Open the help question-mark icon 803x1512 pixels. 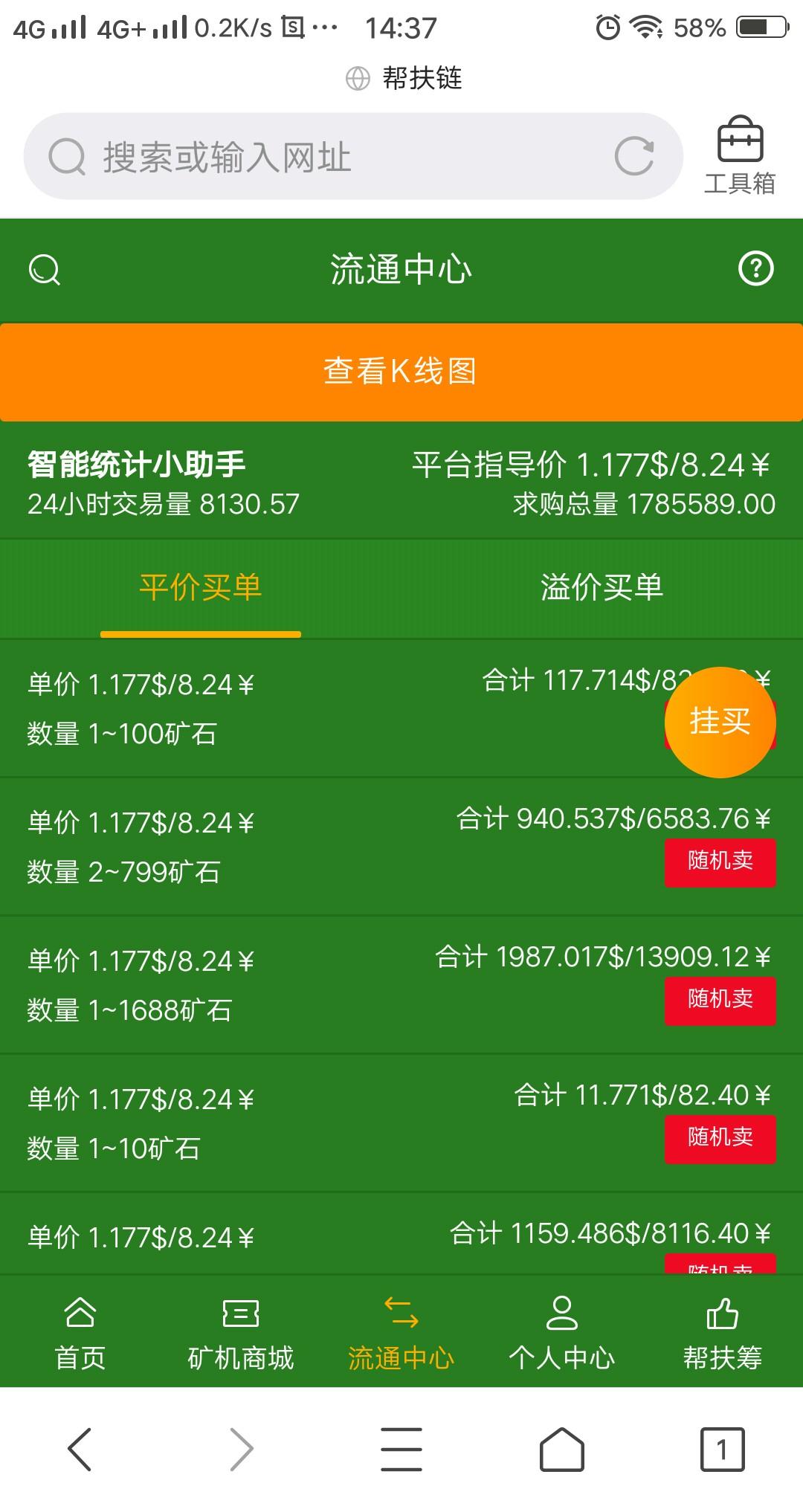[x=756, y=268]
